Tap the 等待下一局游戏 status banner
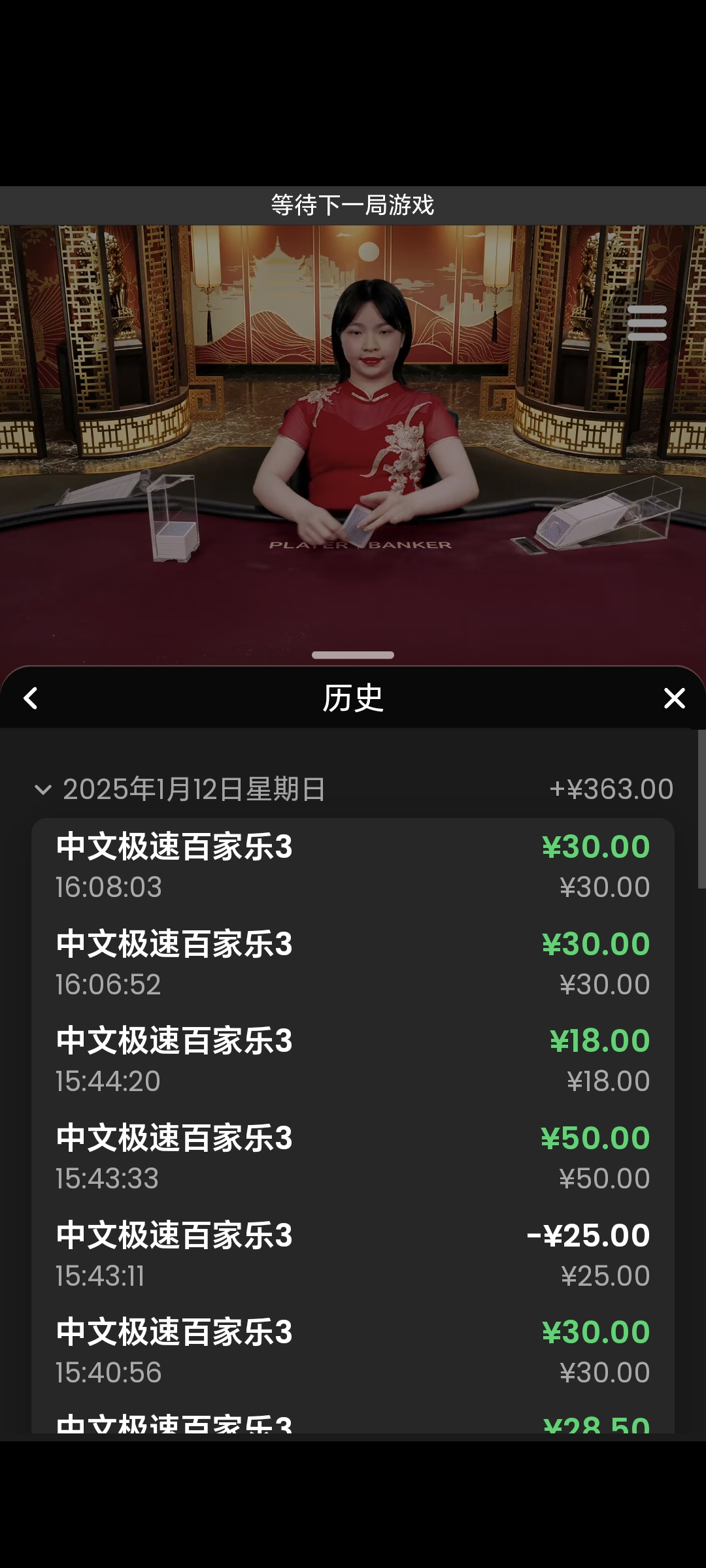Viewport: 706px width, 1568px height. 353,204
